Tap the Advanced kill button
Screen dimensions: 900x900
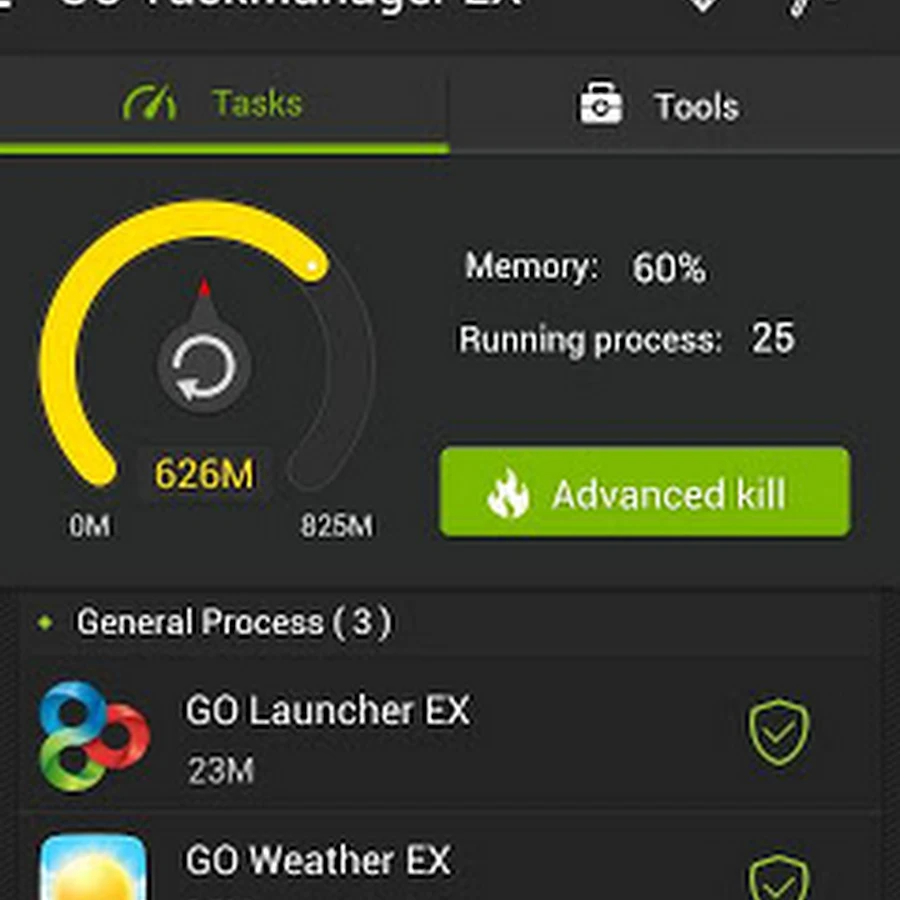645,493
